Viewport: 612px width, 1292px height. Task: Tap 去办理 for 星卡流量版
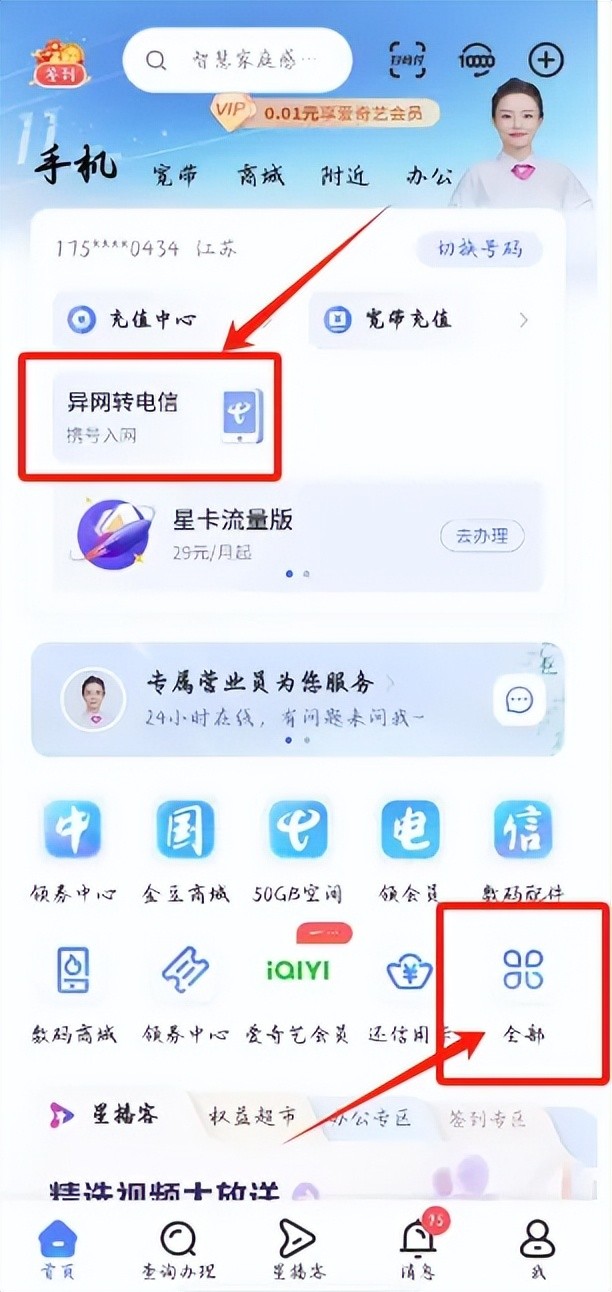(482, 535)
